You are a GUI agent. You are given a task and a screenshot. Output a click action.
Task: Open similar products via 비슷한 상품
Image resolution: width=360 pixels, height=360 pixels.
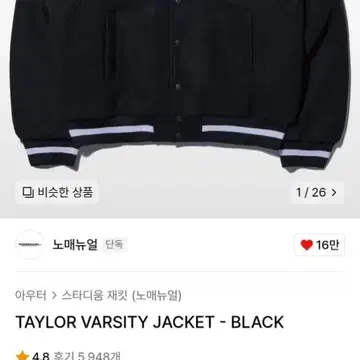(x=57, y=192)
